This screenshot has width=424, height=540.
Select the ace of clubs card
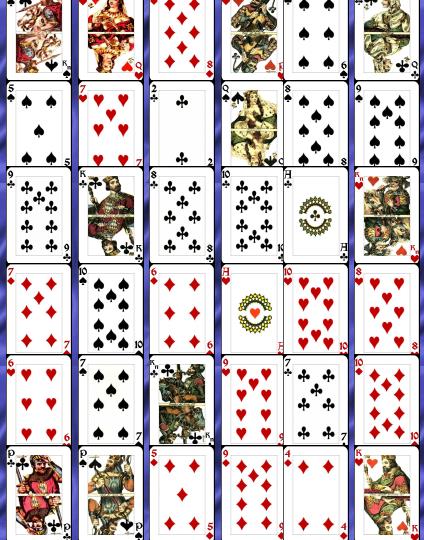click(316, 216)
